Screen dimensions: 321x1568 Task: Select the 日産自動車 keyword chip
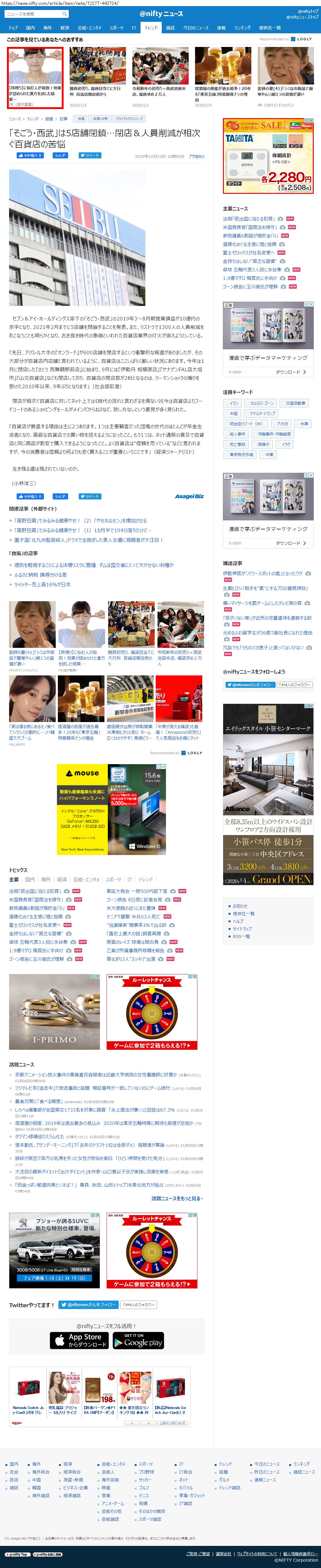296,403
